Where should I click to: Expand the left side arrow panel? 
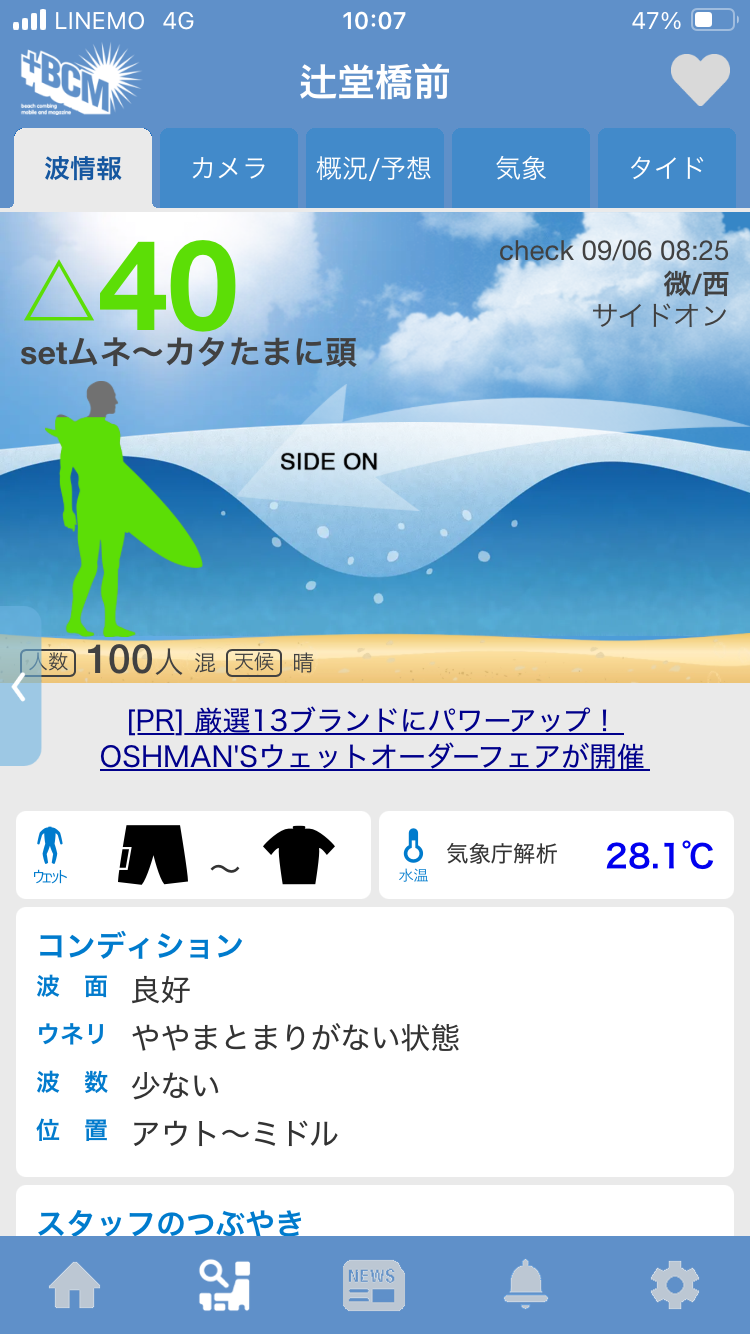point(18,686)
